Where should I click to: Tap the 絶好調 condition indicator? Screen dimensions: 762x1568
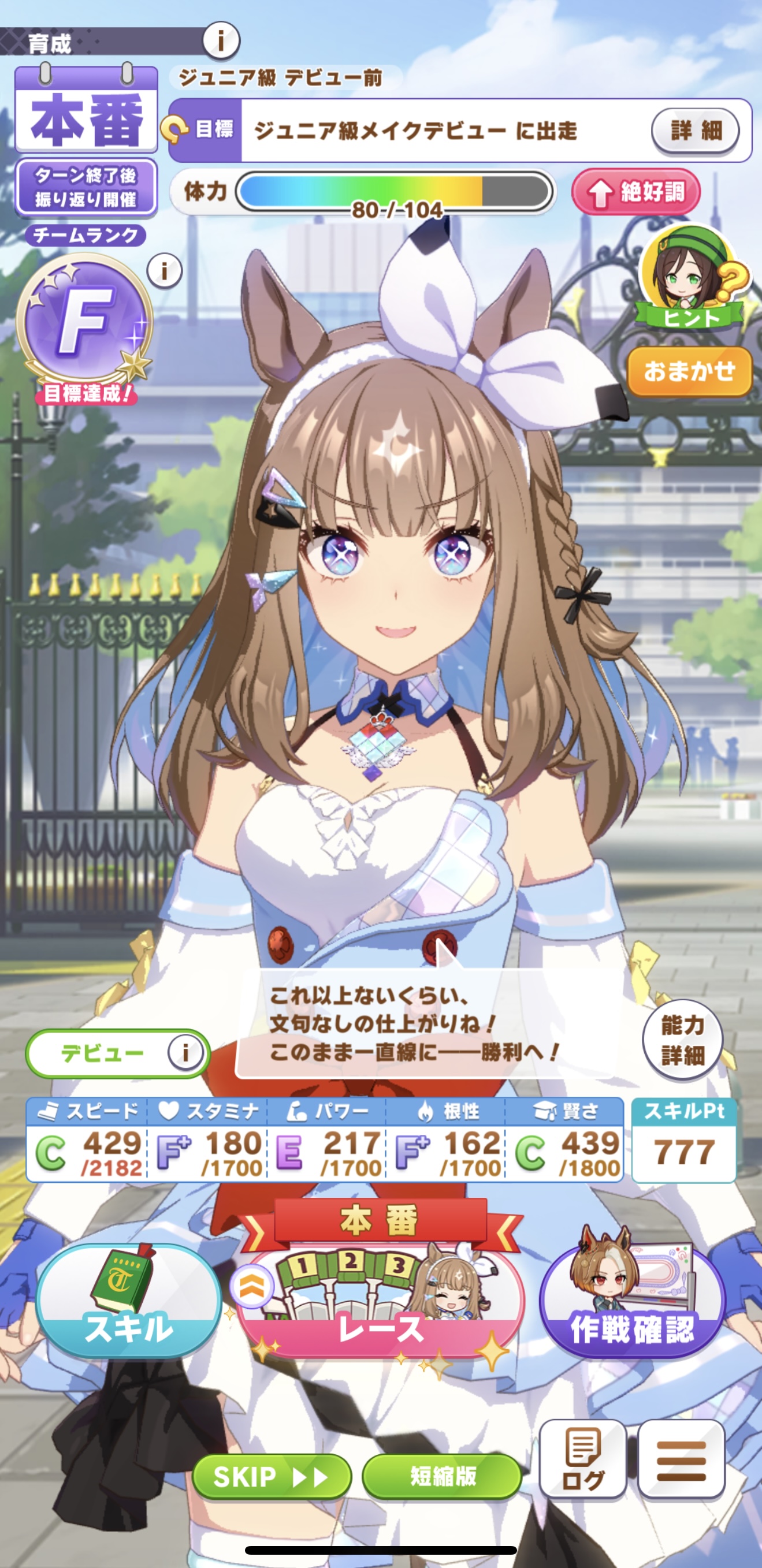(636, 192)
